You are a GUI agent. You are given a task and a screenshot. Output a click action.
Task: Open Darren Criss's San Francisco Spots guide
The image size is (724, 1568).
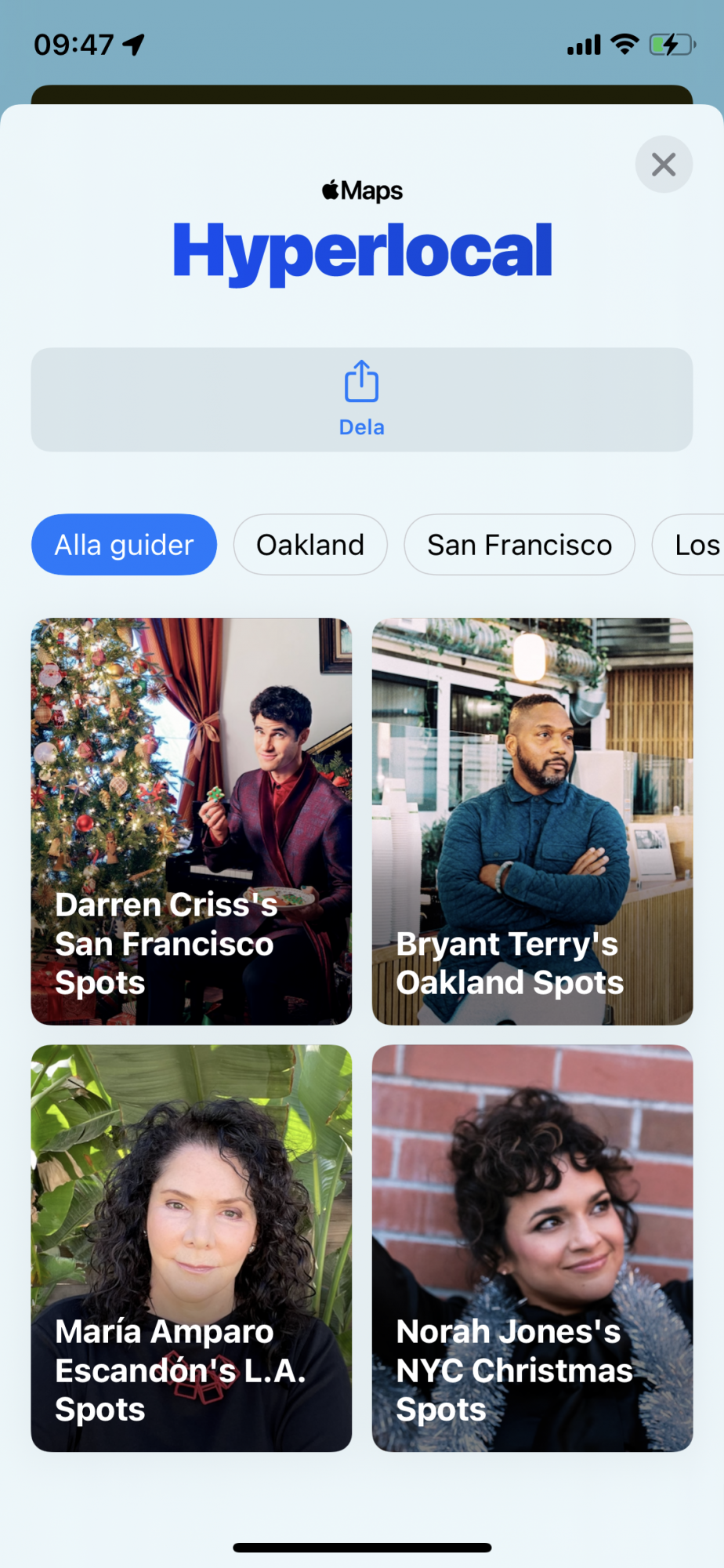(x=191, y=821)
